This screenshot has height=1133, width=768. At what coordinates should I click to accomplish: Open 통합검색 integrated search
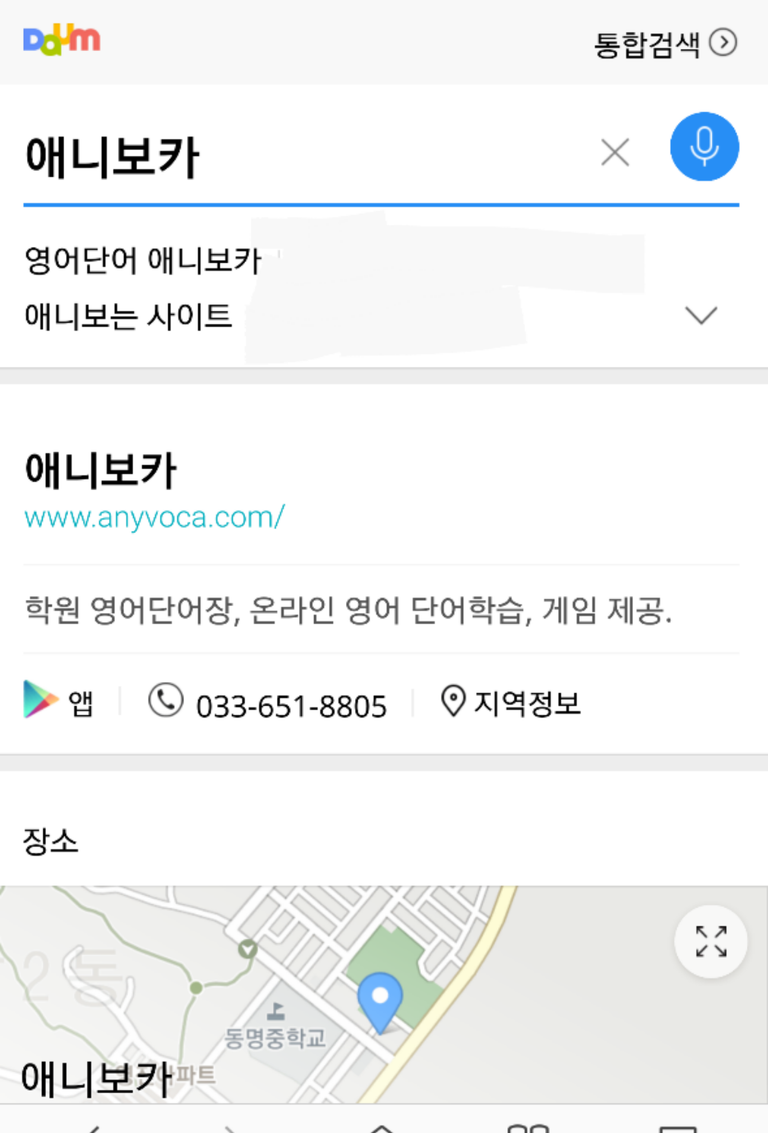pyautogui.click(x=665, y=44)
